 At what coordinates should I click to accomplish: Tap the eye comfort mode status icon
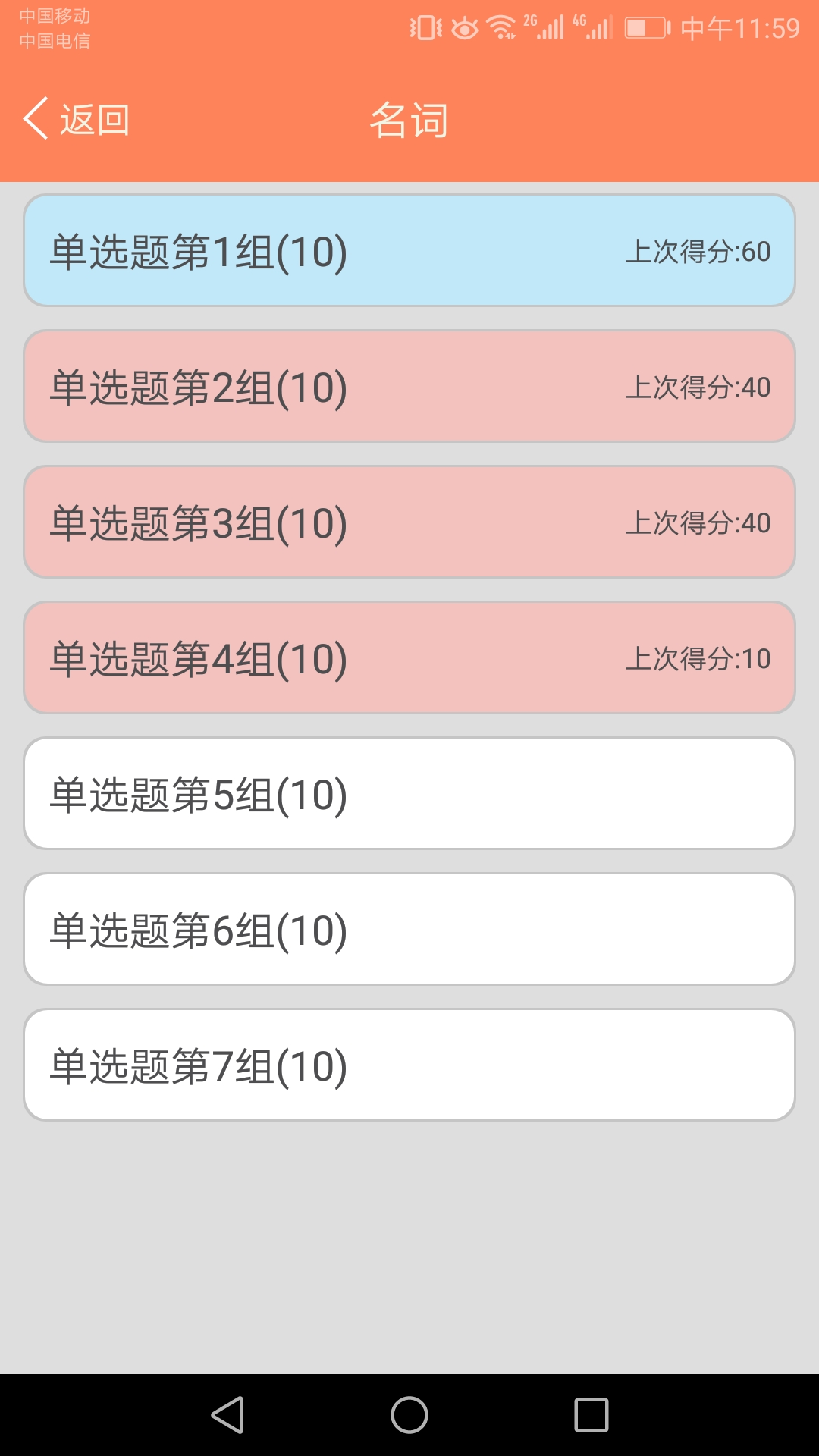point(463,27)
